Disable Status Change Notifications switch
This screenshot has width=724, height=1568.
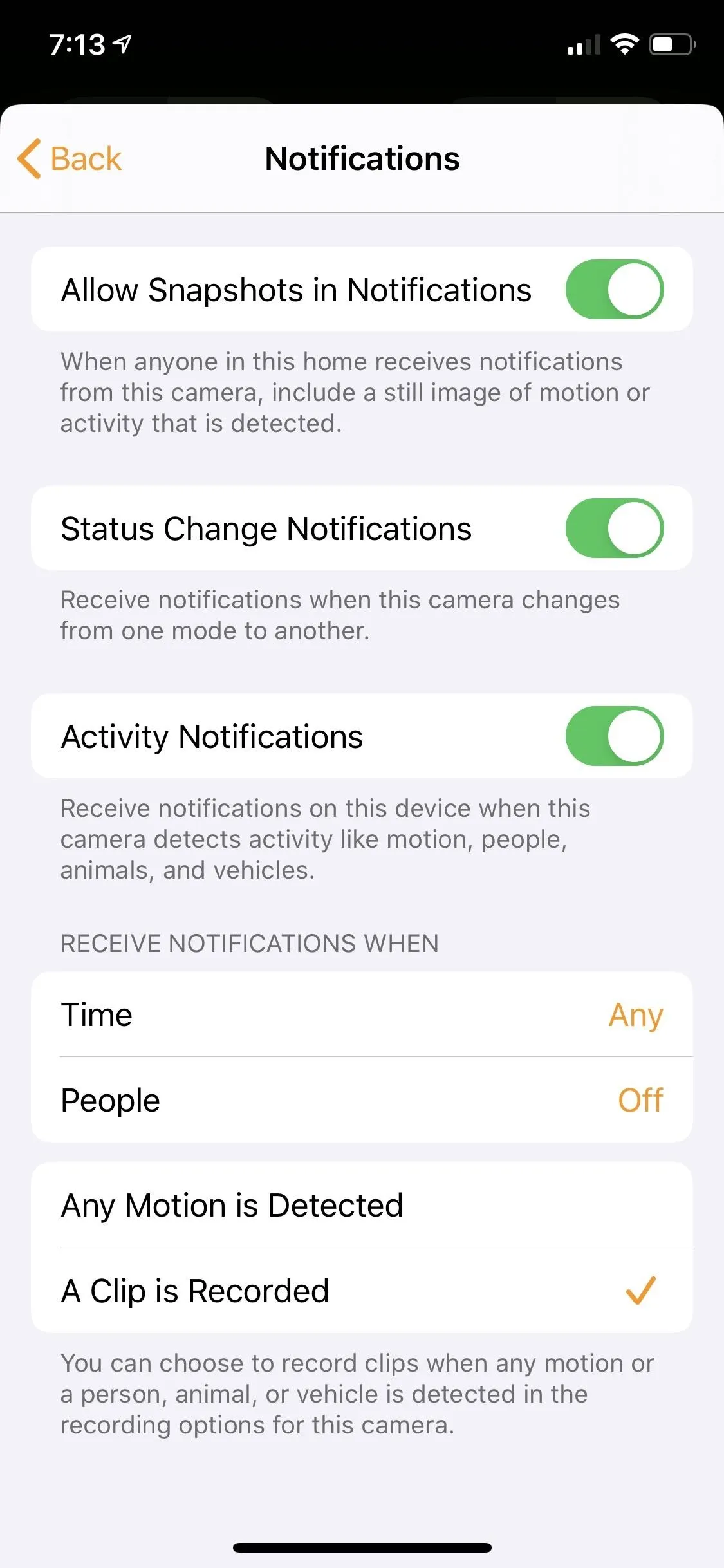pos(614,528)
